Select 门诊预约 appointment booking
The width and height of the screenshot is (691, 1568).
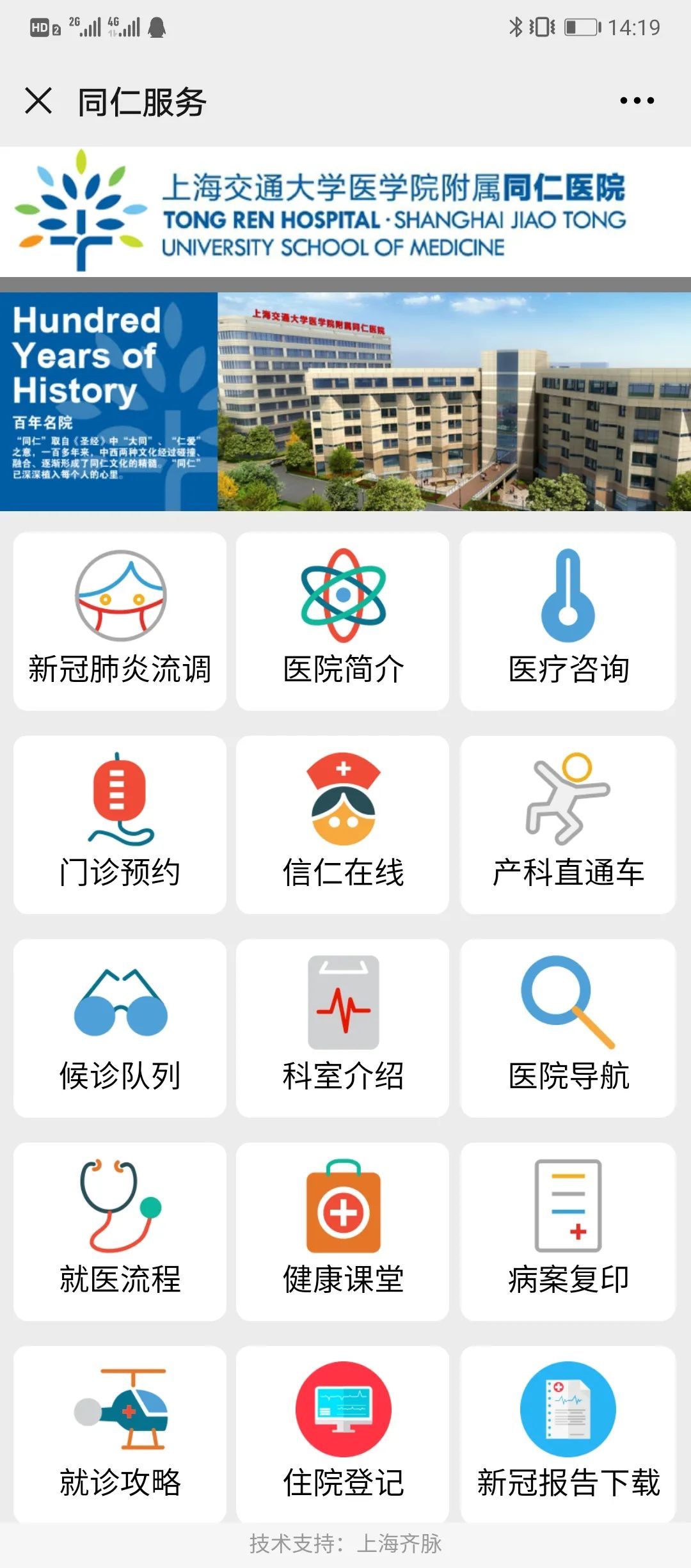[120, 825]
